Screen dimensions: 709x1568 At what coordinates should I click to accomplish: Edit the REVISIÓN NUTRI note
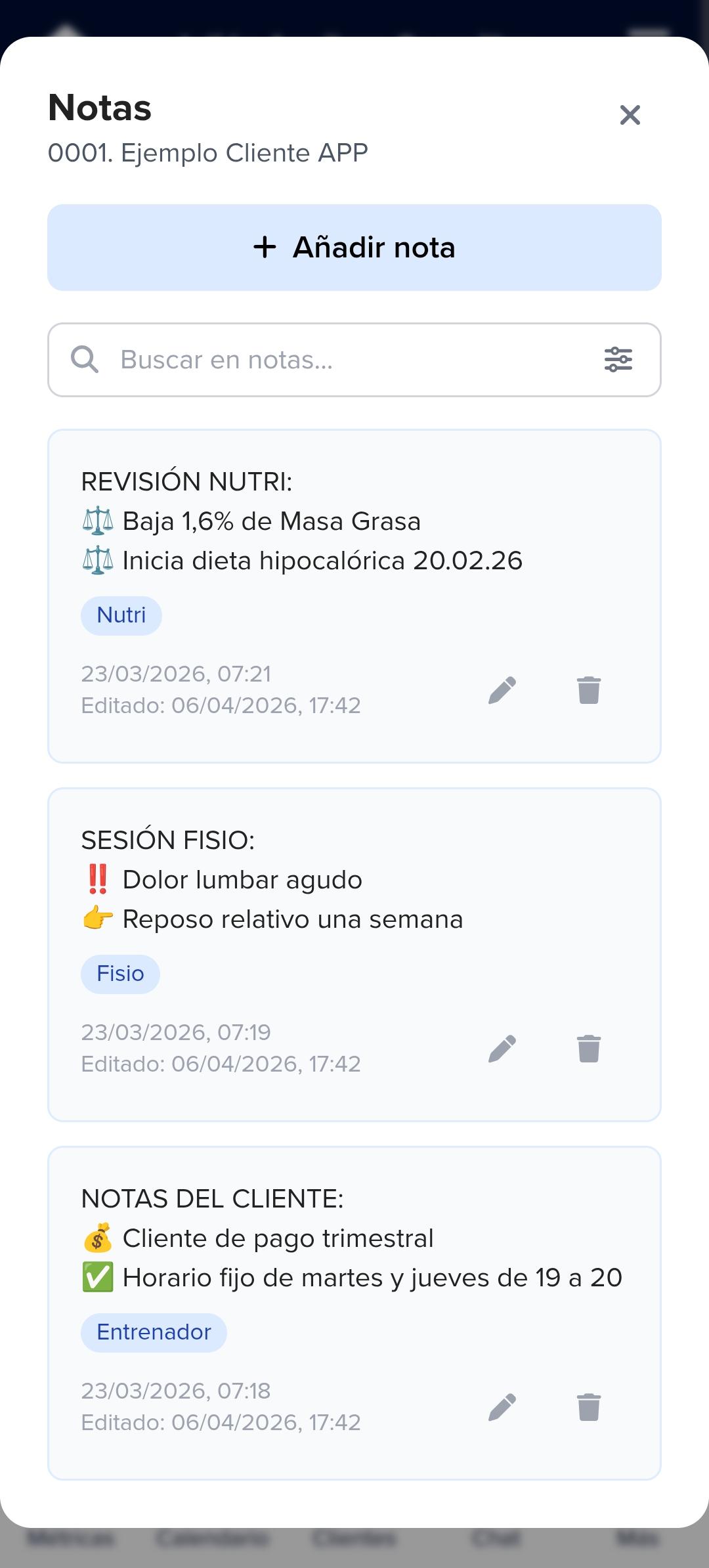click(502, 690)
